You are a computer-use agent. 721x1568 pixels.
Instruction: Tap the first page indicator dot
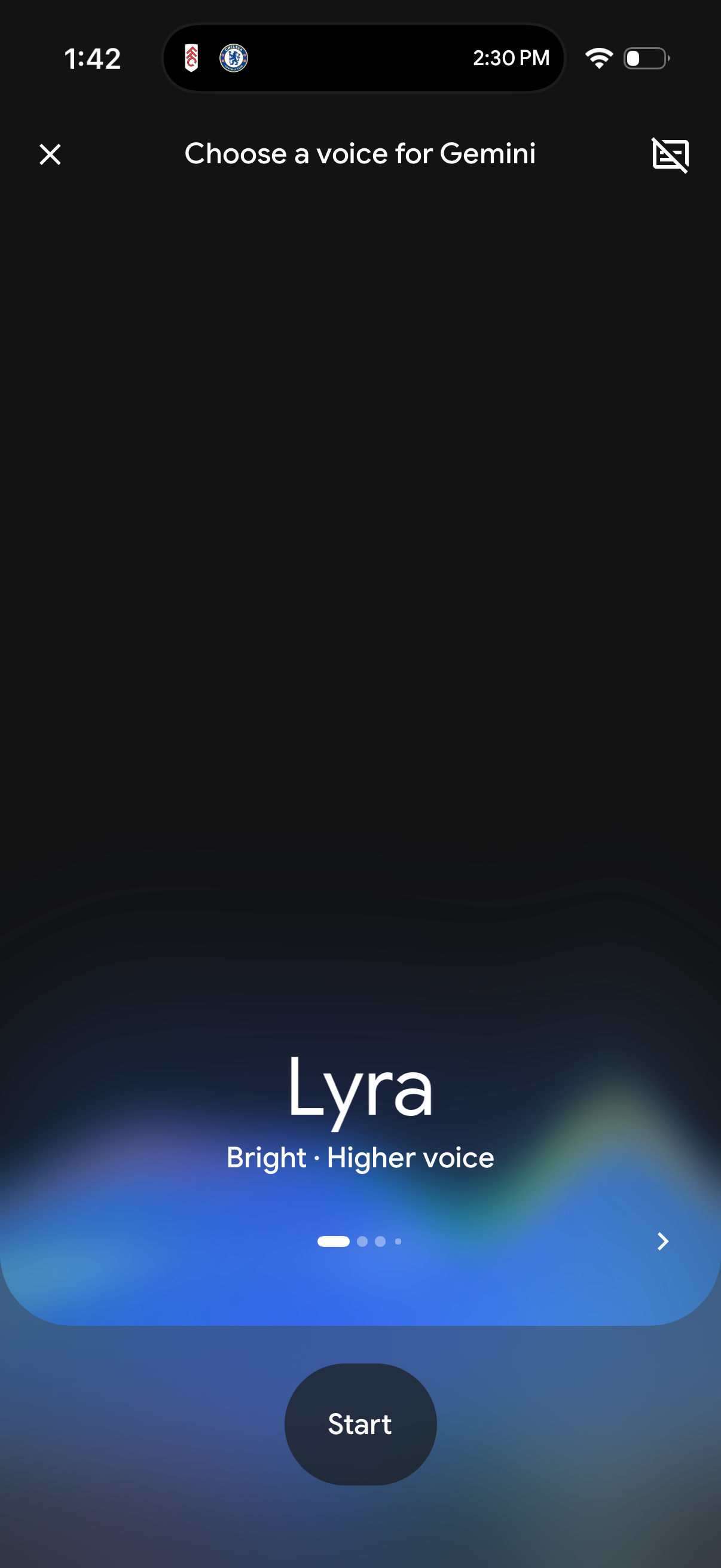click(x=334, y=1241)
